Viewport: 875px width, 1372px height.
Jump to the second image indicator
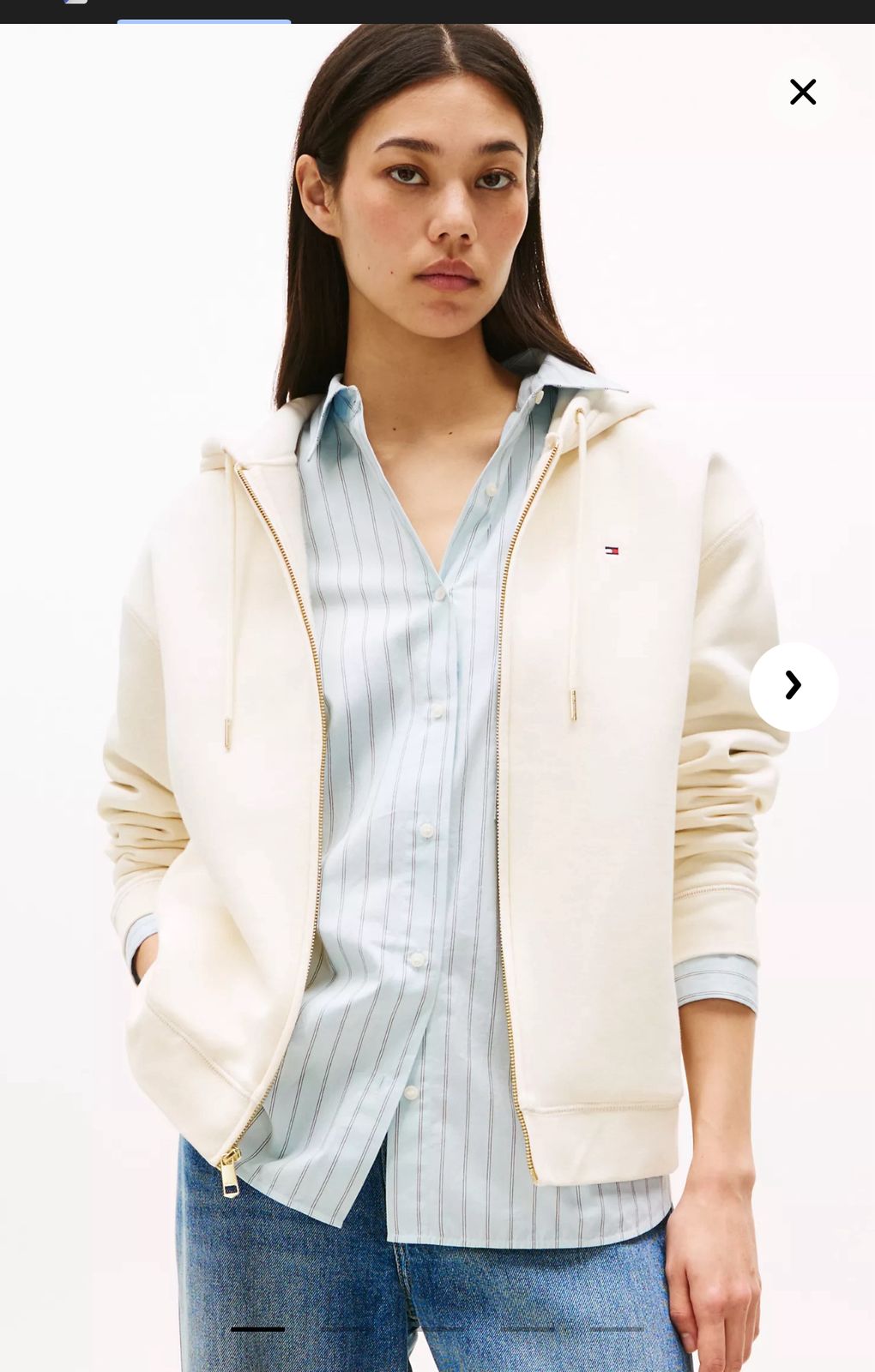(347, 1329)
